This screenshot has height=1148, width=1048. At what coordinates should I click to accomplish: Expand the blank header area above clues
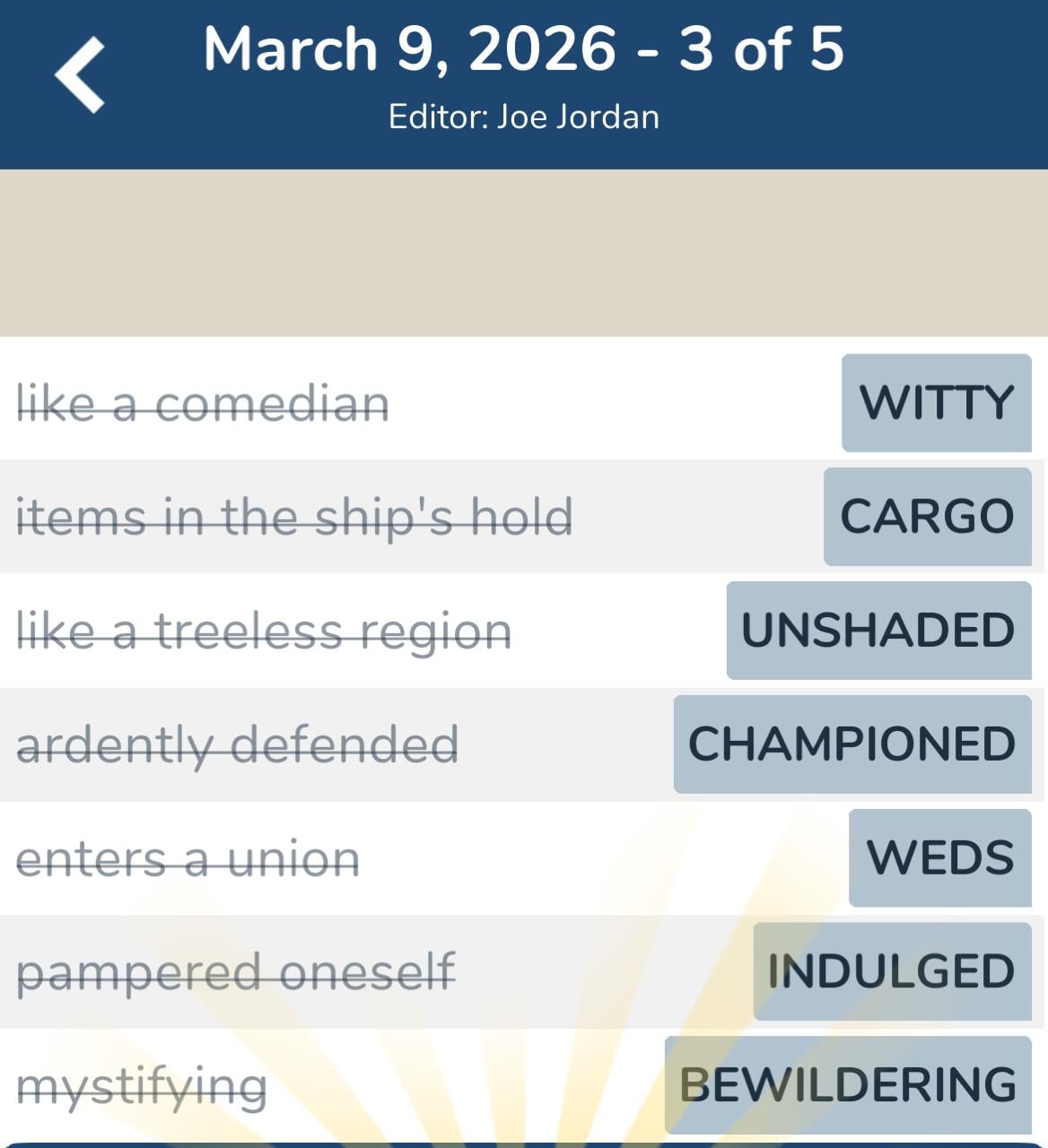[524, 251]
